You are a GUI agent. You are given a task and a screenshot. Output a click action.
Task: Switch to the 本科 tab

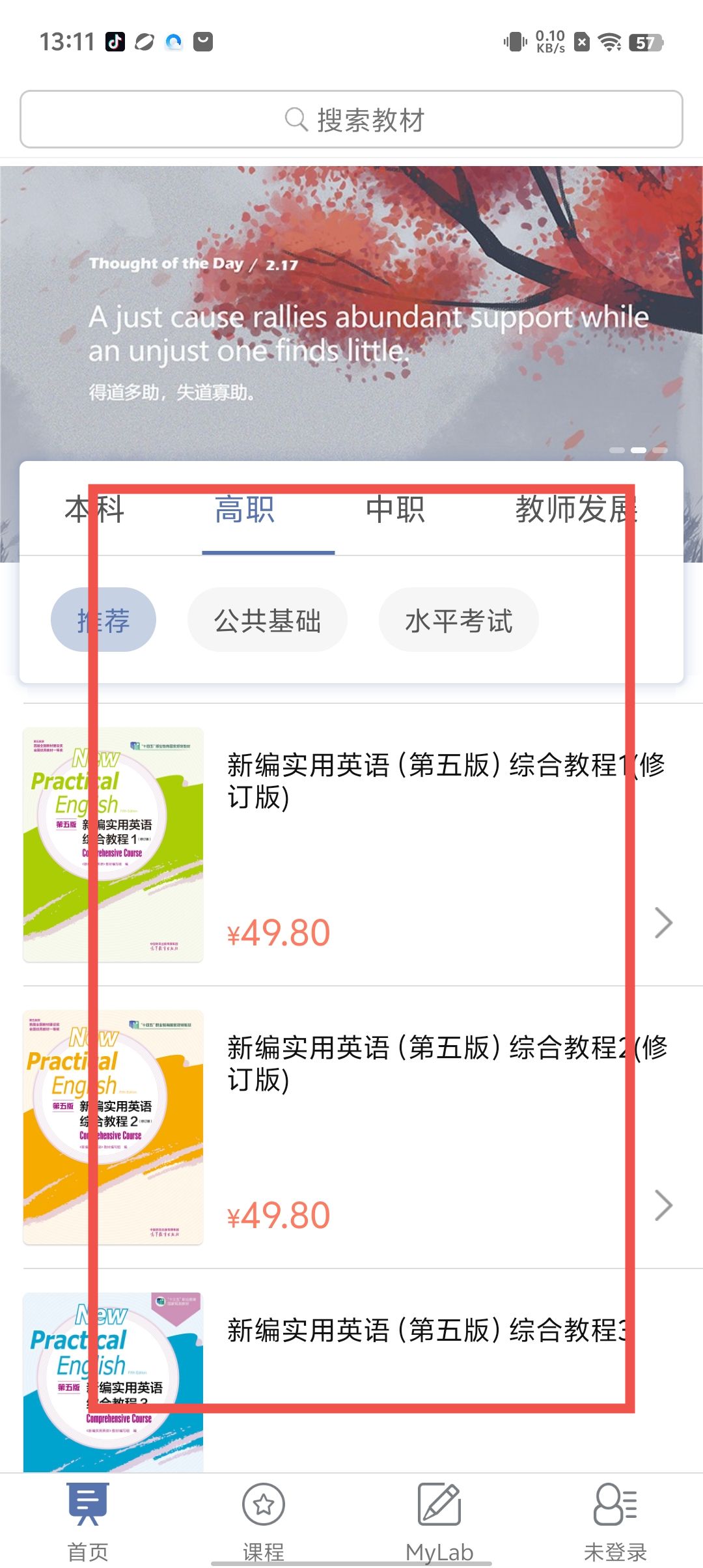click(x=94, y=509)
